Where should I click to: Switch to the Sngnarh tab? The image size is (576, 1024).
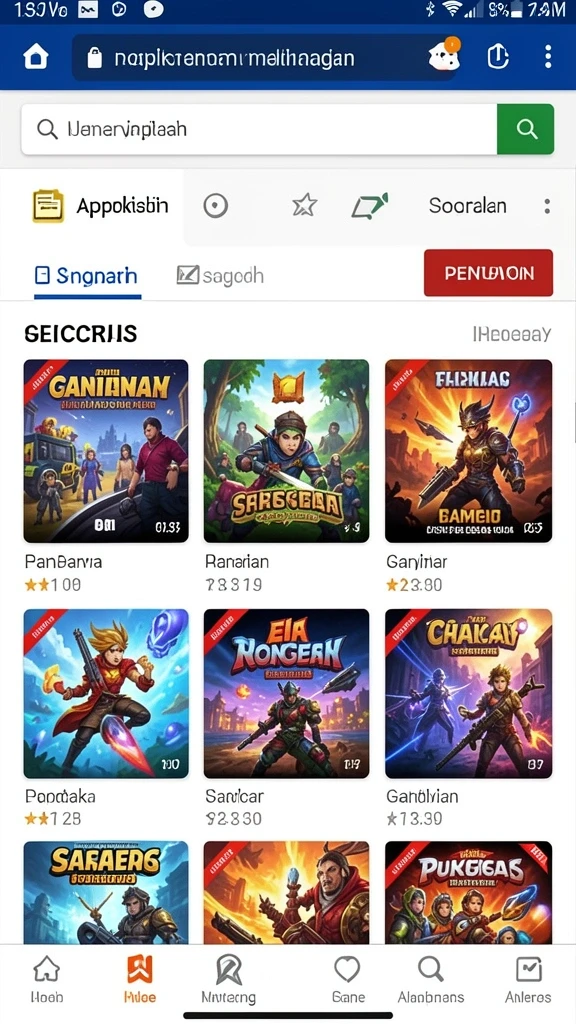click(x=86, y=276)
